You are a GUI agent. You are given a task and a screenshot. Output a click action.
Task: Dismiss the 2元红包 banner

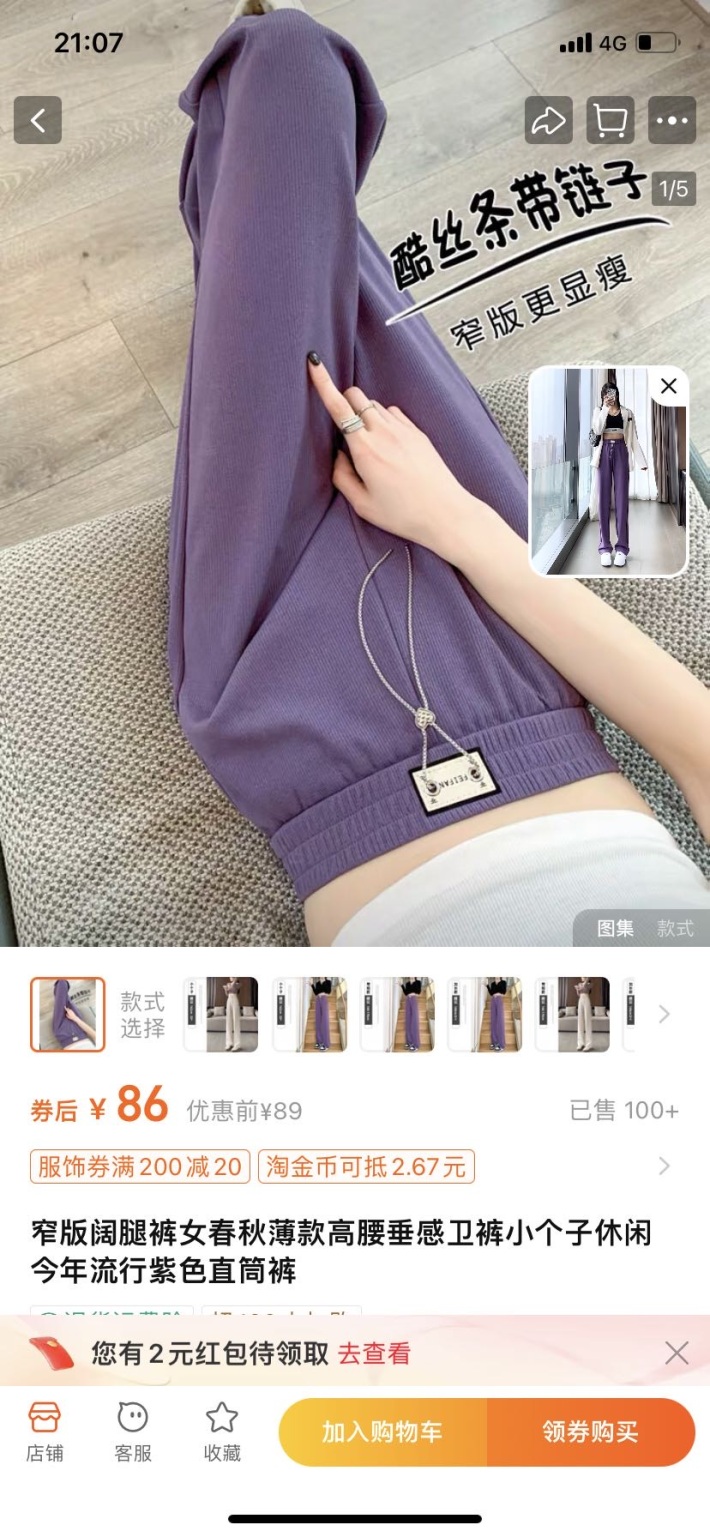[x=677, y=1353]
